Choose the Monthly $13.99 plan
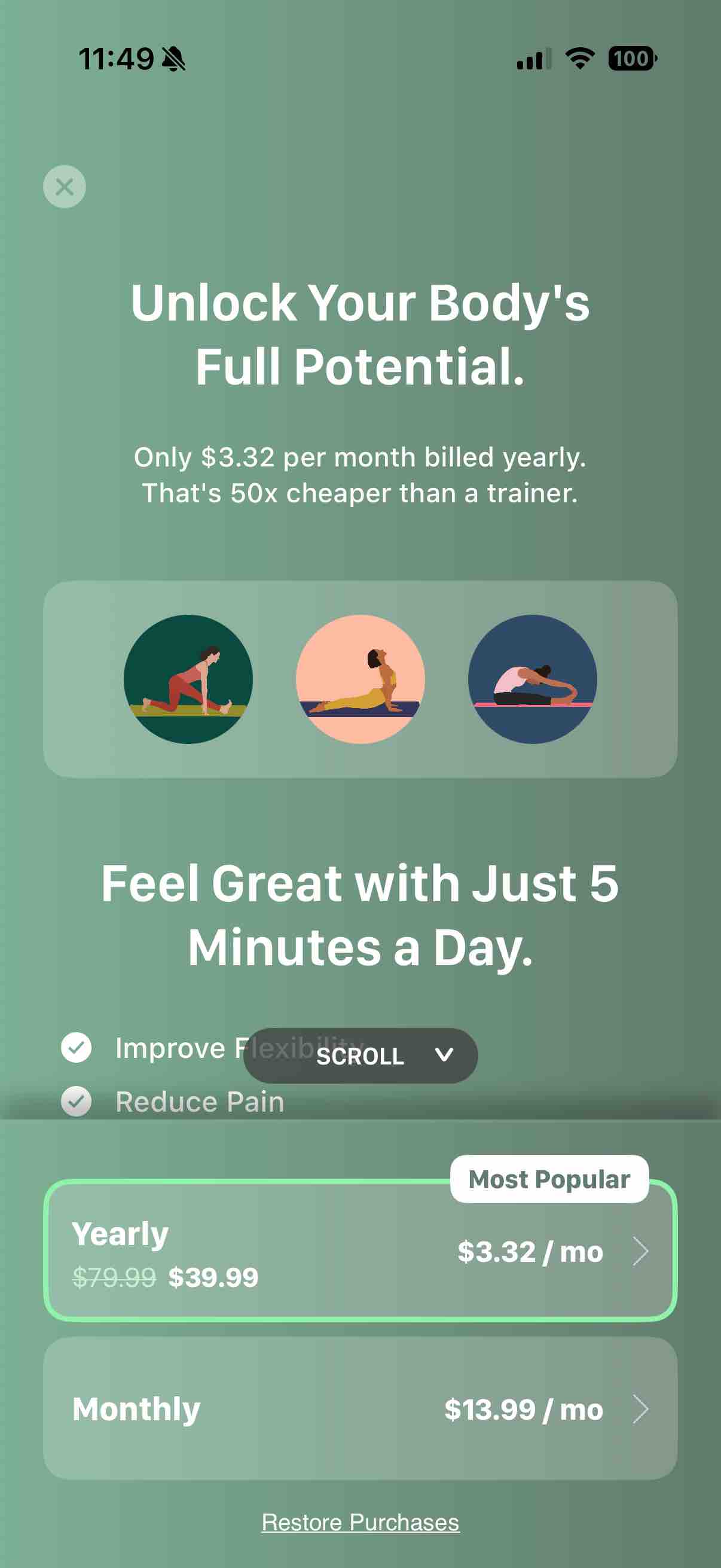Screen dimensions: 721x1568 click(360, 1408)
